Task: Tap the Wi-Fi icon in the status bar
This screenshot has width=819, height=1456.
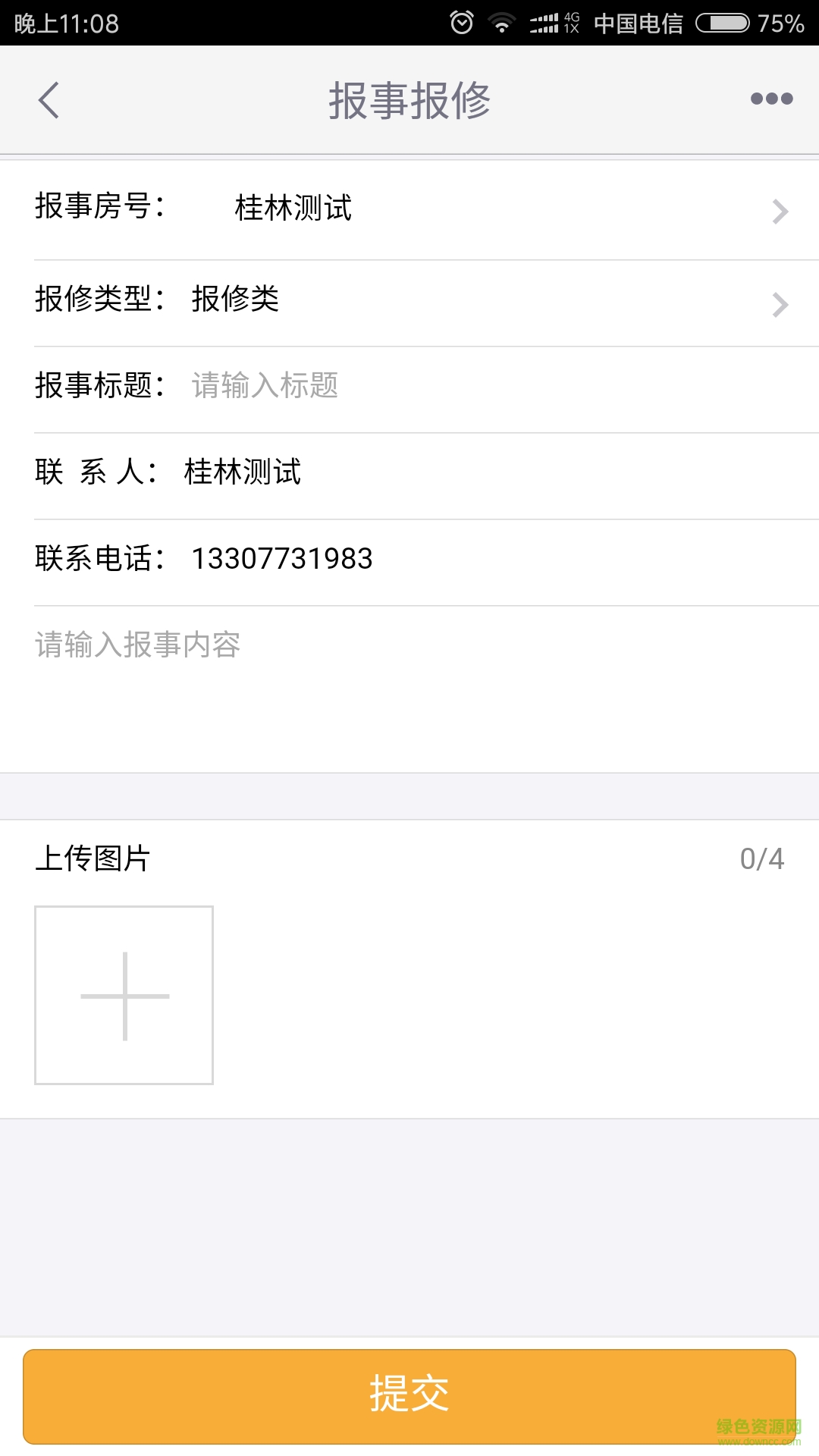Action: [x=501, y=21]
